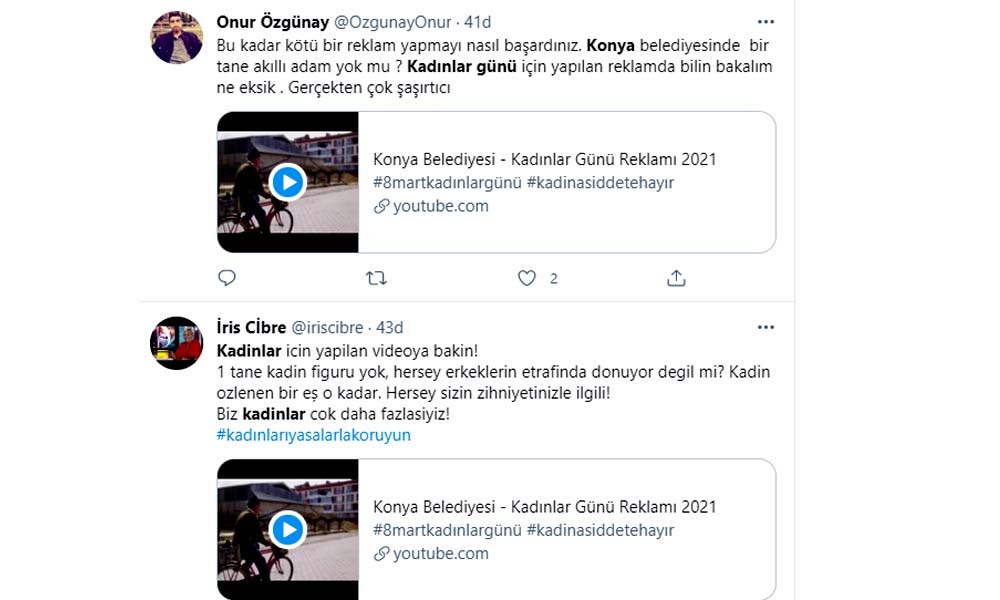This screenshot has height=600, width=1000.
Task: Open İris Cibre's profile avatar
Action: tap(176, 343)
